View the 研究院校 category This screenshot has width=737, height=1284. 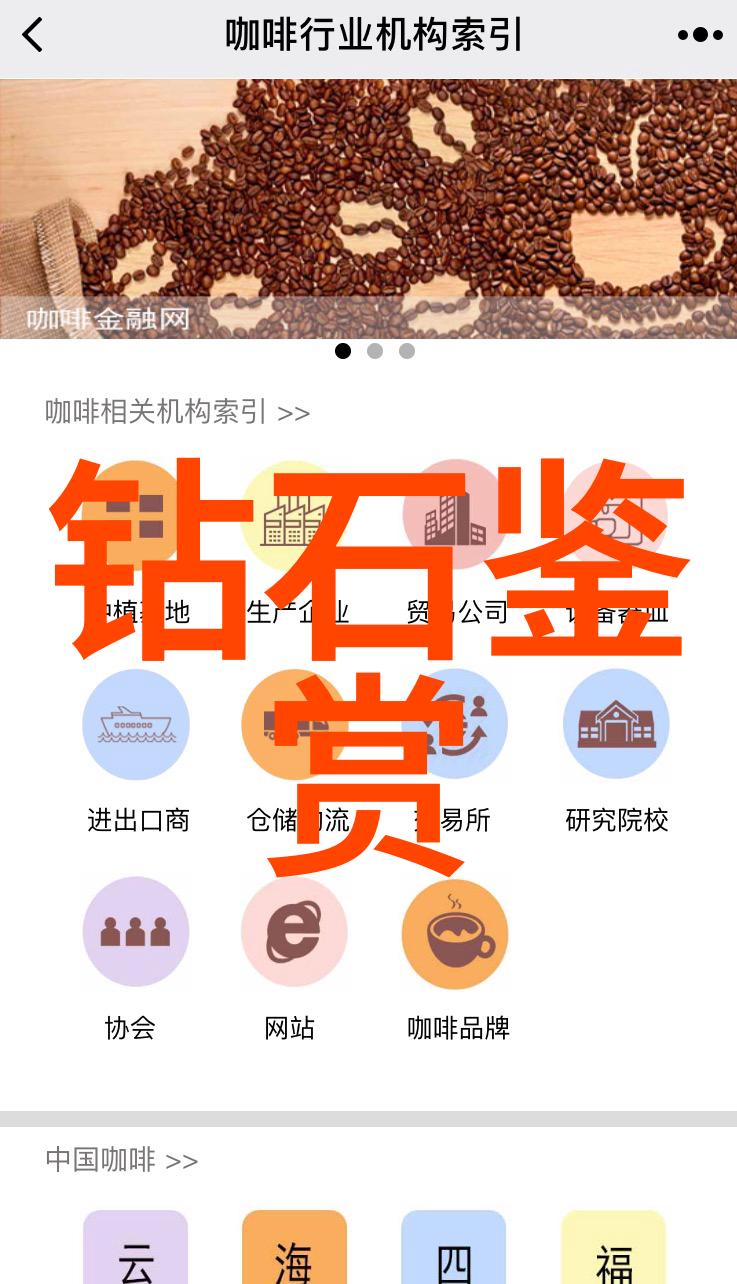tap(616, 724)
